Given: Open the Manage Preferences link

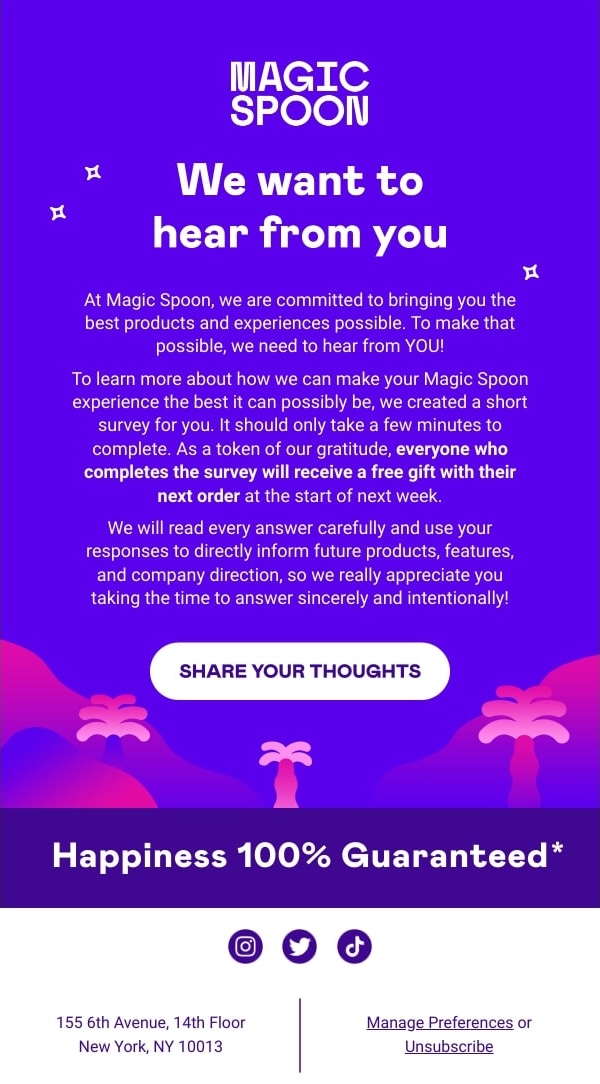Looking at the screenshot, I should [440, 1022].
